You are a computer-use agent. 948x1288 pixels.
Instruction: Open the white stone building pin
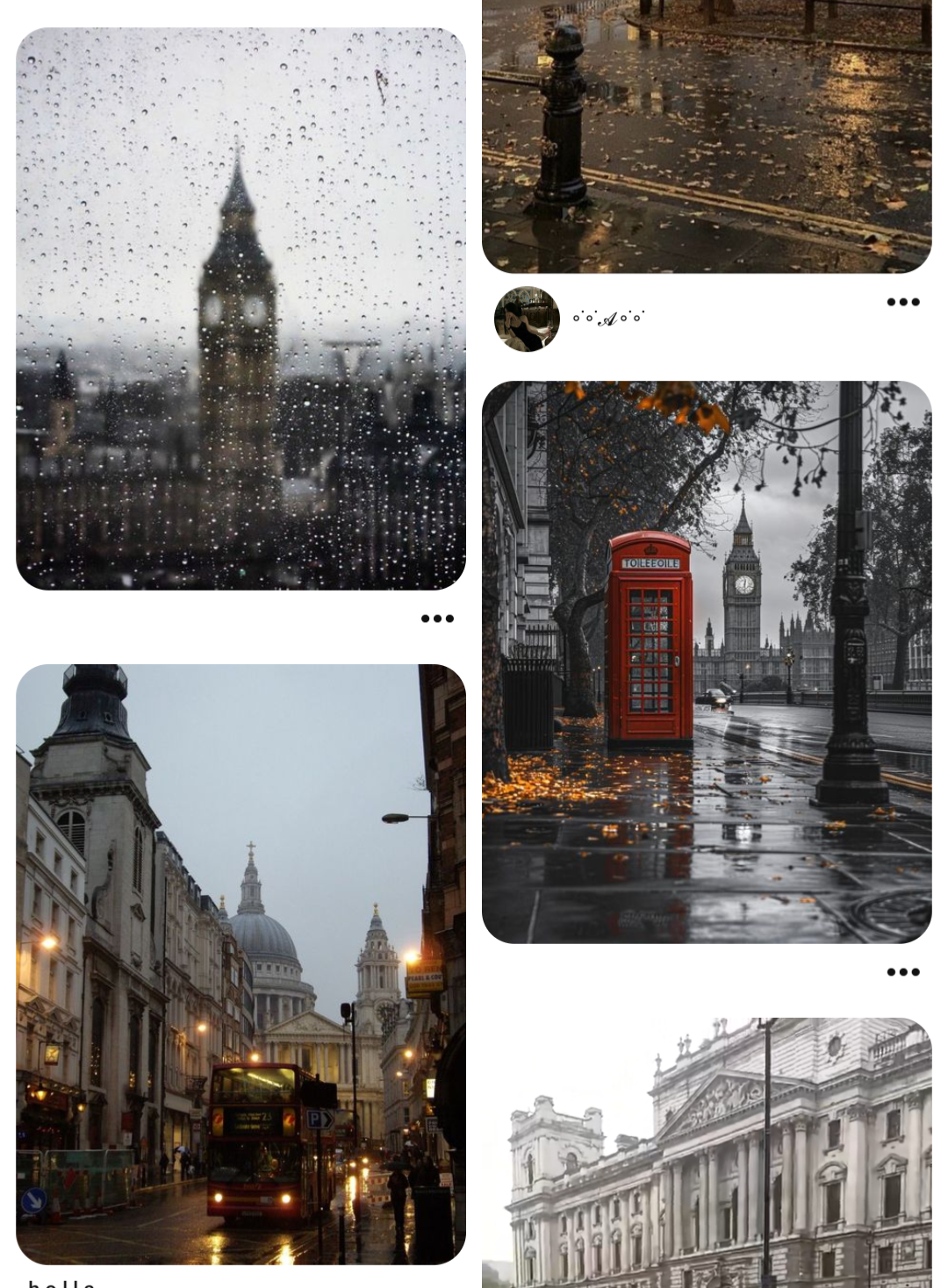(706, 1153)
